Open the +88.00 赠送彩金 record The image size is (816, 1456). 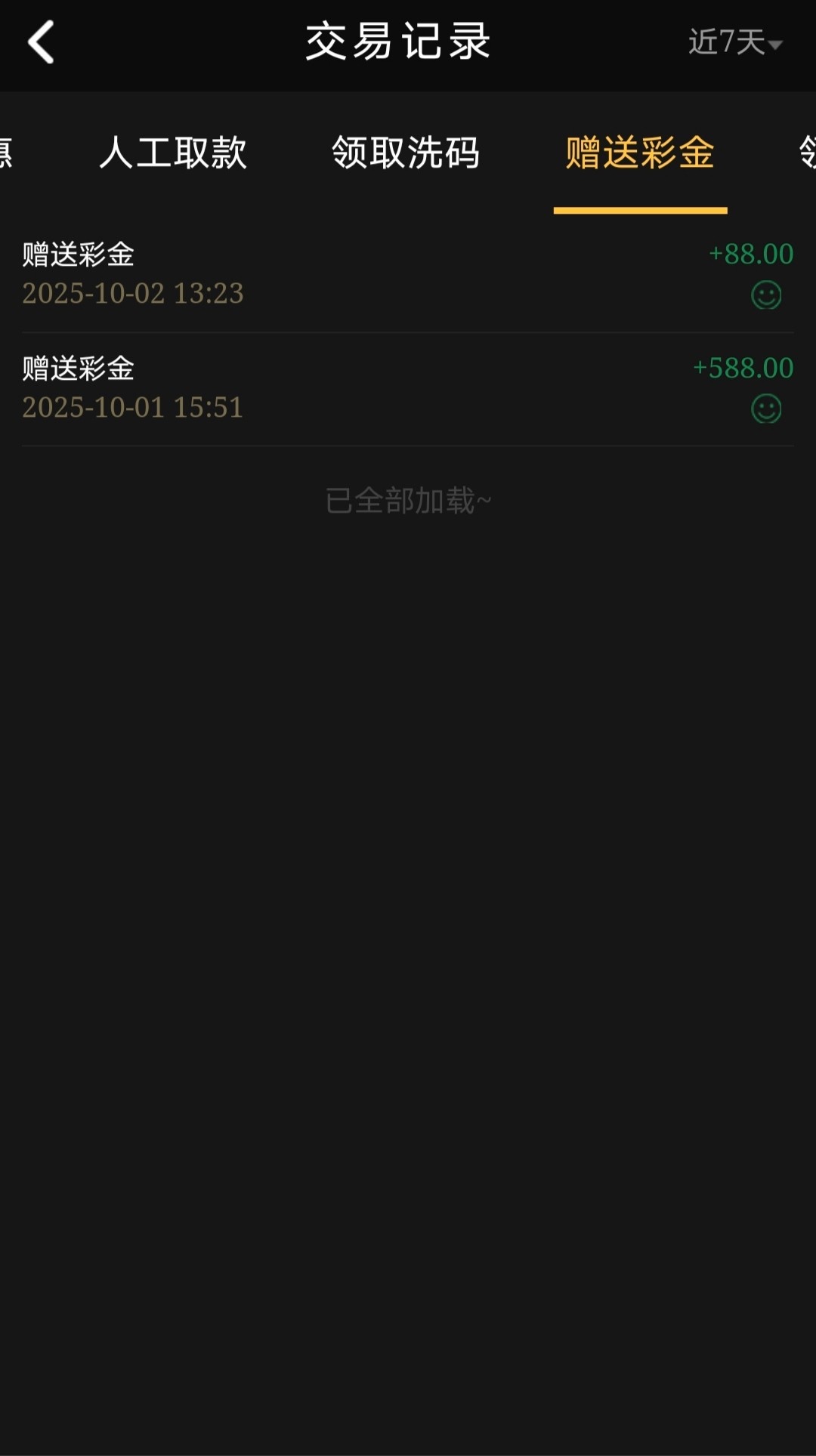[x=408, y=274]
